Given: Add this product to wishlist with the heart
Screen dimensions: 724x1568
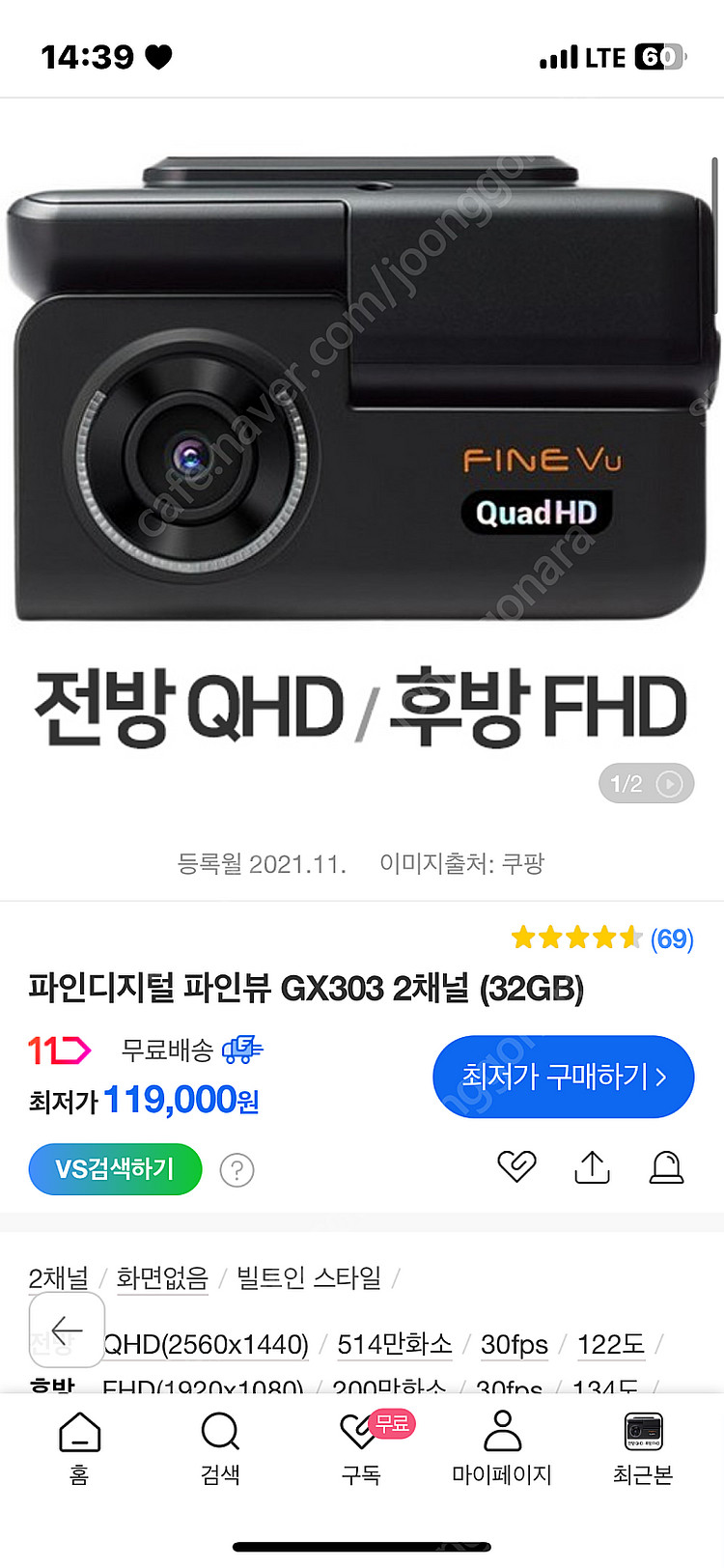Looking at the screenshot, I should click(x=516, y=1166).
